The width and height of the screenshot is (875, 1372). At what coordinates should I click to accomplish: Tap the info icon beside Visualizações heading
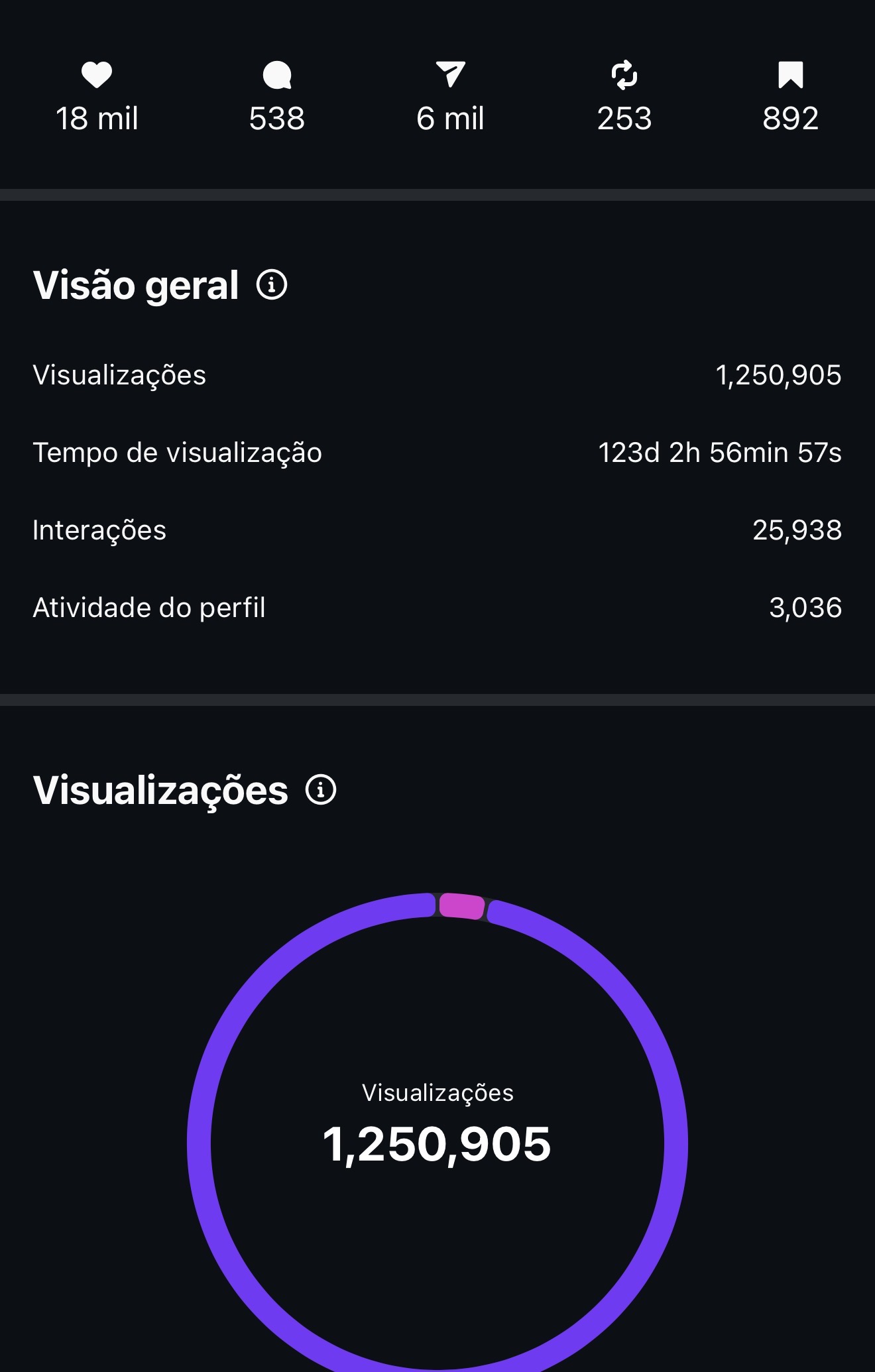(321, 790)
